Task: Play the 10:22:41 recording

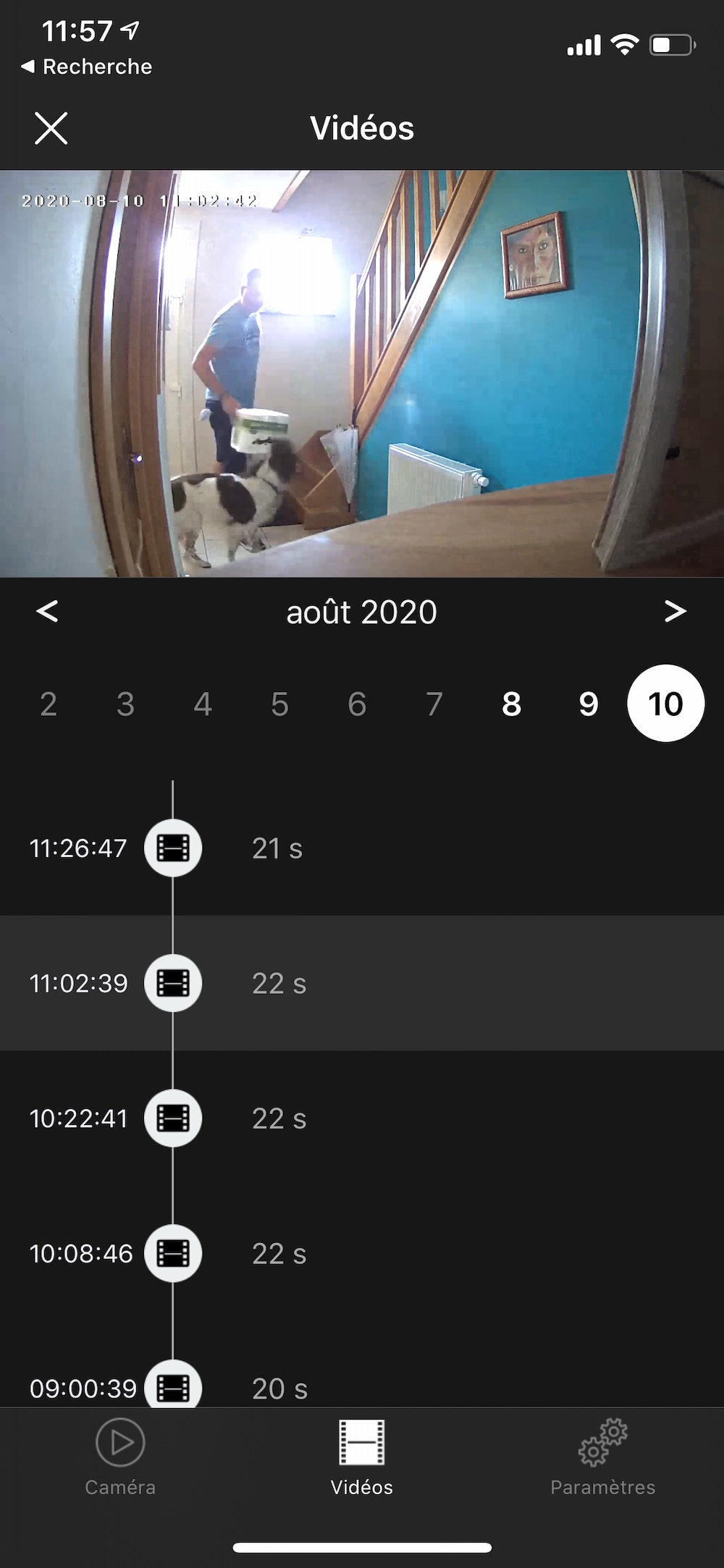Action: coord(173,1118)
